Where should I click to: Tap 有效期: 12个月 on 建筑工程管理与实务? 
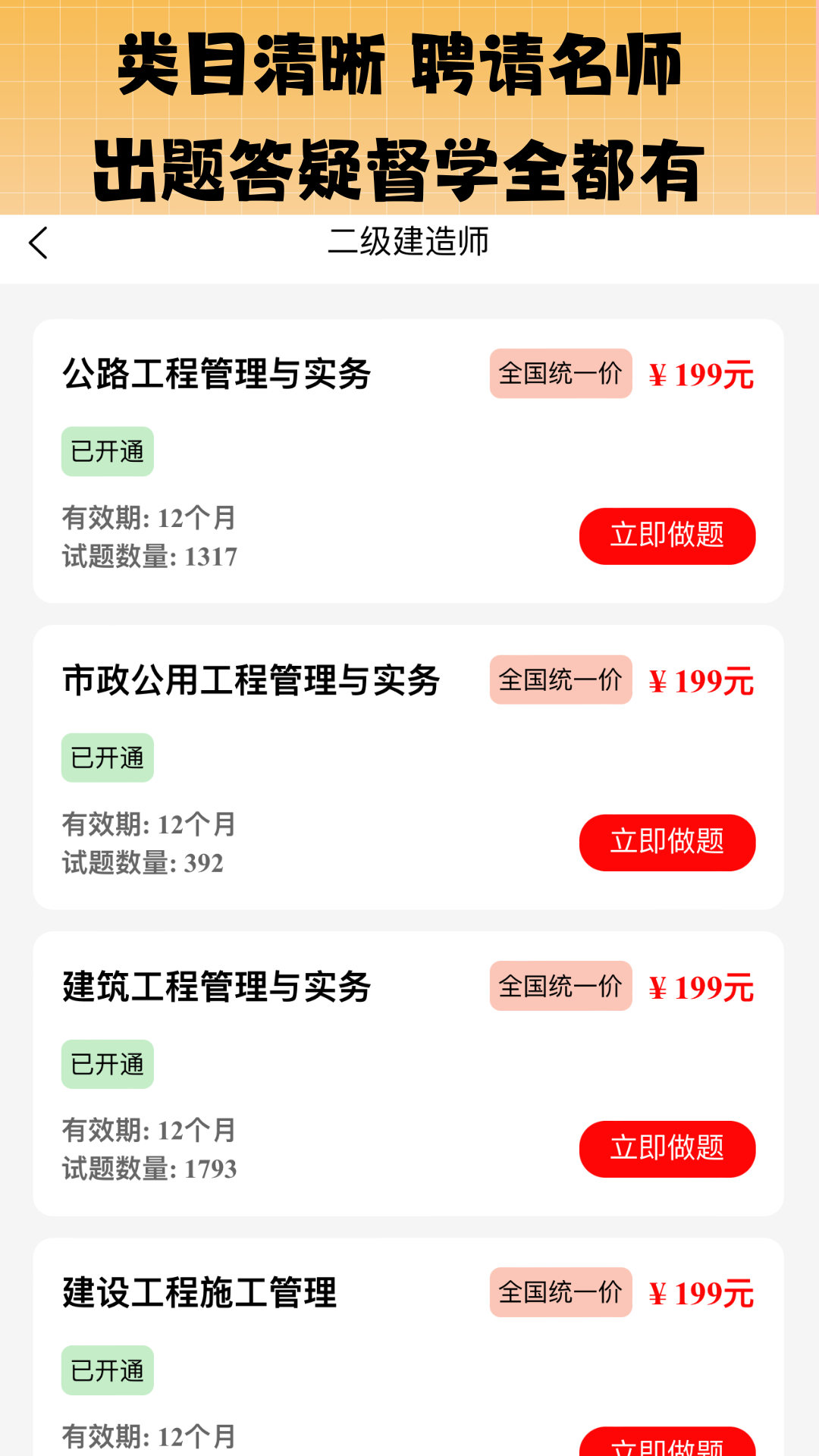[x=149, y=1130]
